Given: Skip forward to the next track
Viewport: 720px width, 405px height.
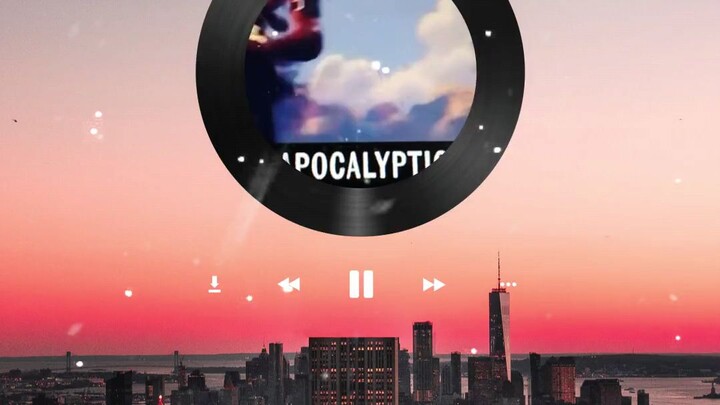Looking at the screenshot, I should coord(433,285).
